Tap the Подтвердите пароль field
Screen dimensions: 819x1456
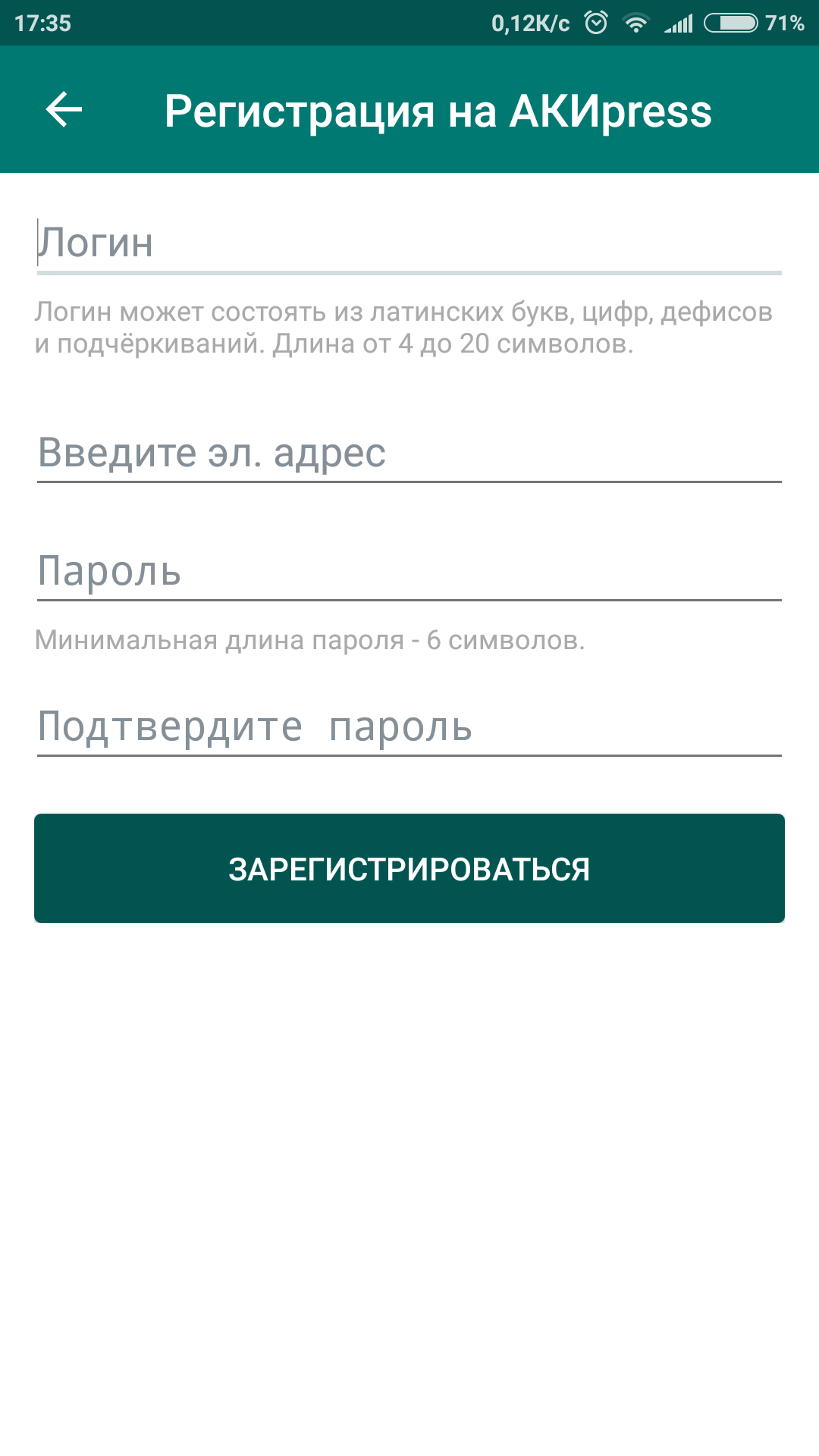point(409,726)
